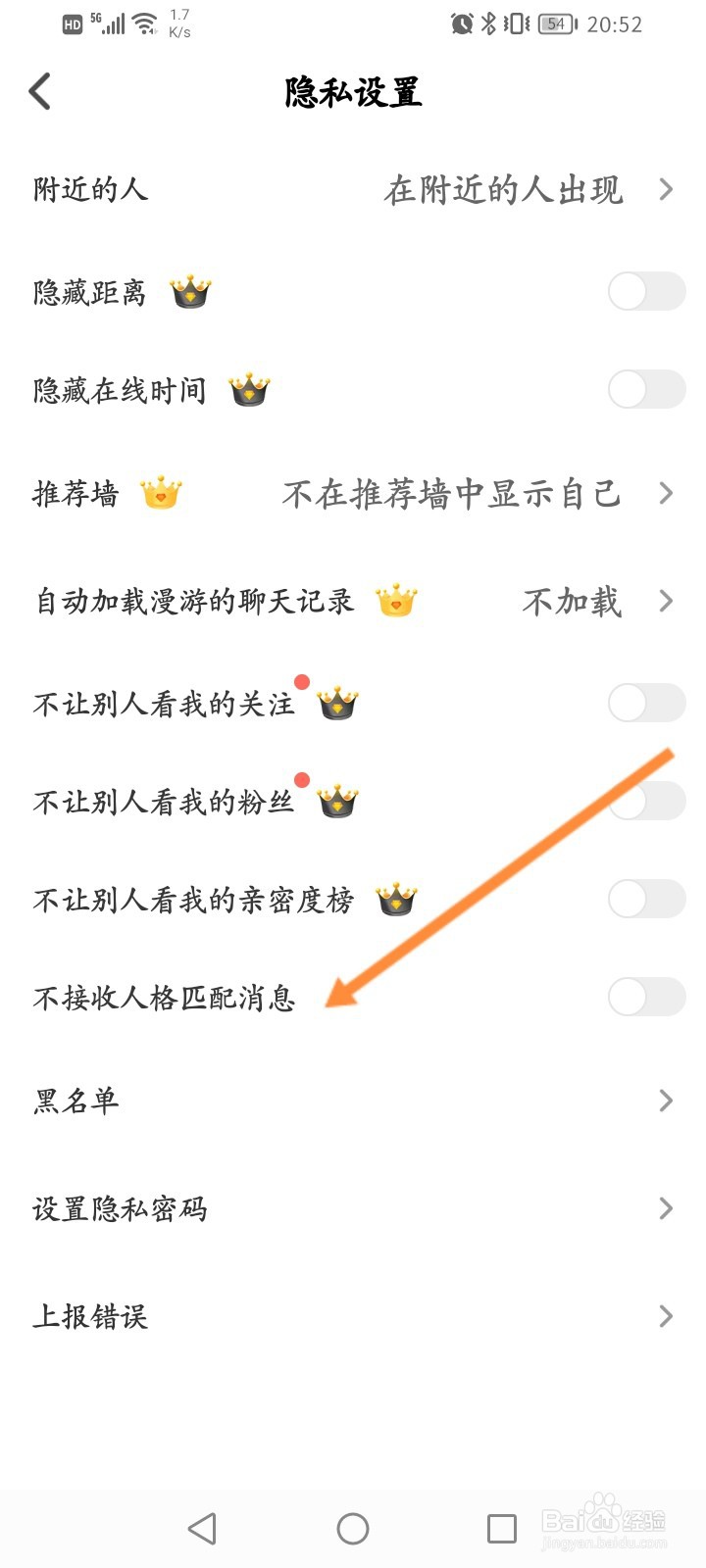
Task: Open the 黑名单 blacklist page
Action: pos(353,1101)
